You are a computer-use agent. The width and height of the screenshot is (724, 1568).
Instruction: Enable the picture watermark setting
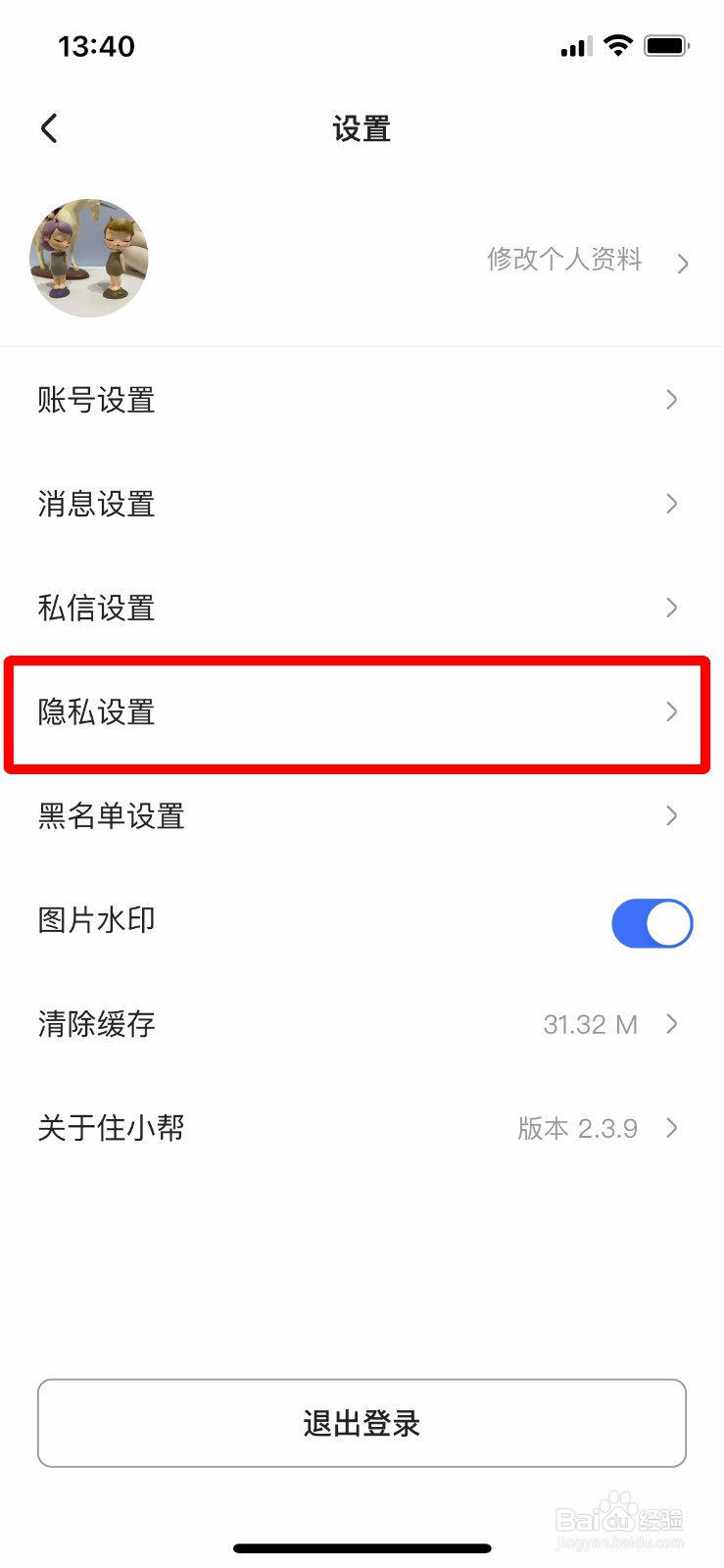[652, 922]
